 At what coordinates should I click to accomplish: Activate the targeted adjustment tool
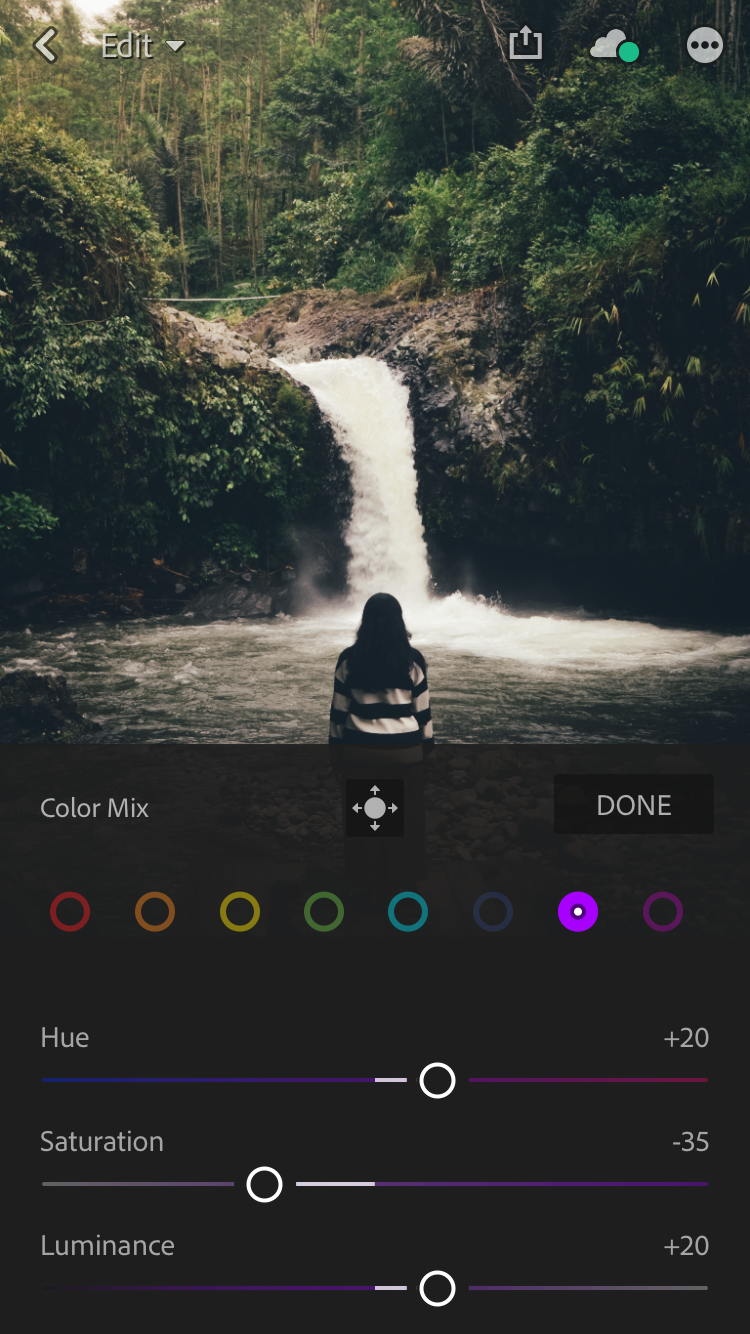point(374,807)
